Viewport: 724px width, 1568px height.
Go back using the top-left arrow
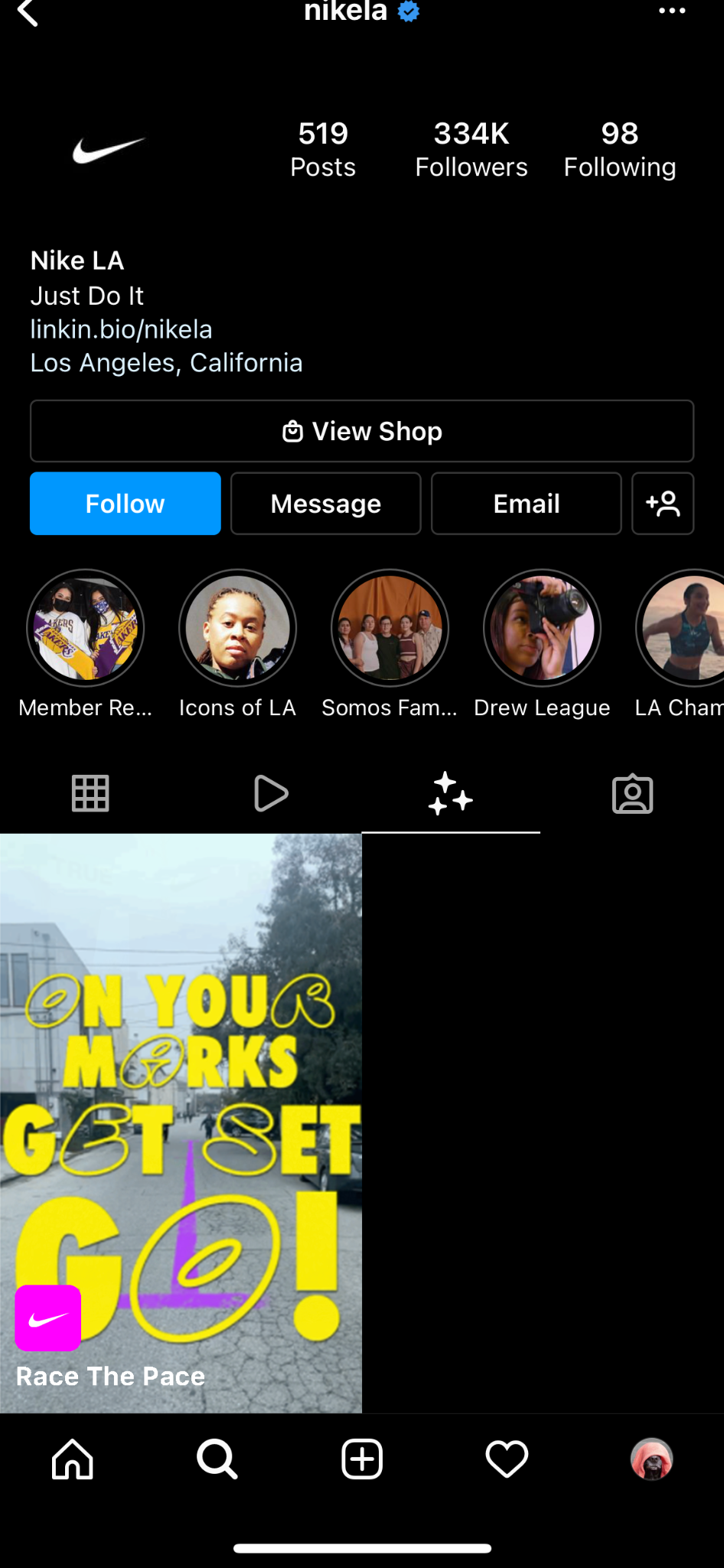(28, 13)
